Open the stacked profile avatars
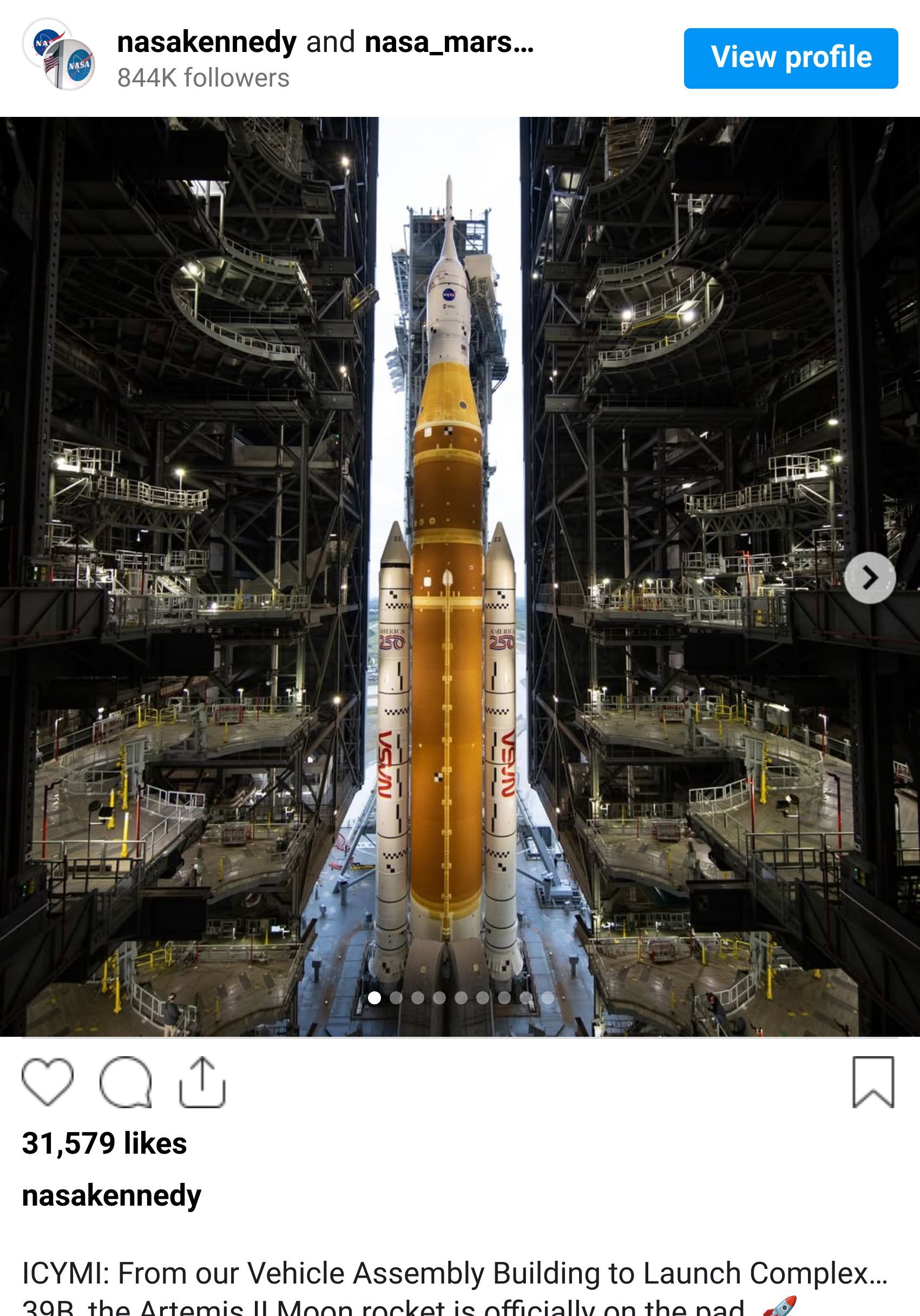Screen dimensions: 920x1316 click(x=58, y=55)
